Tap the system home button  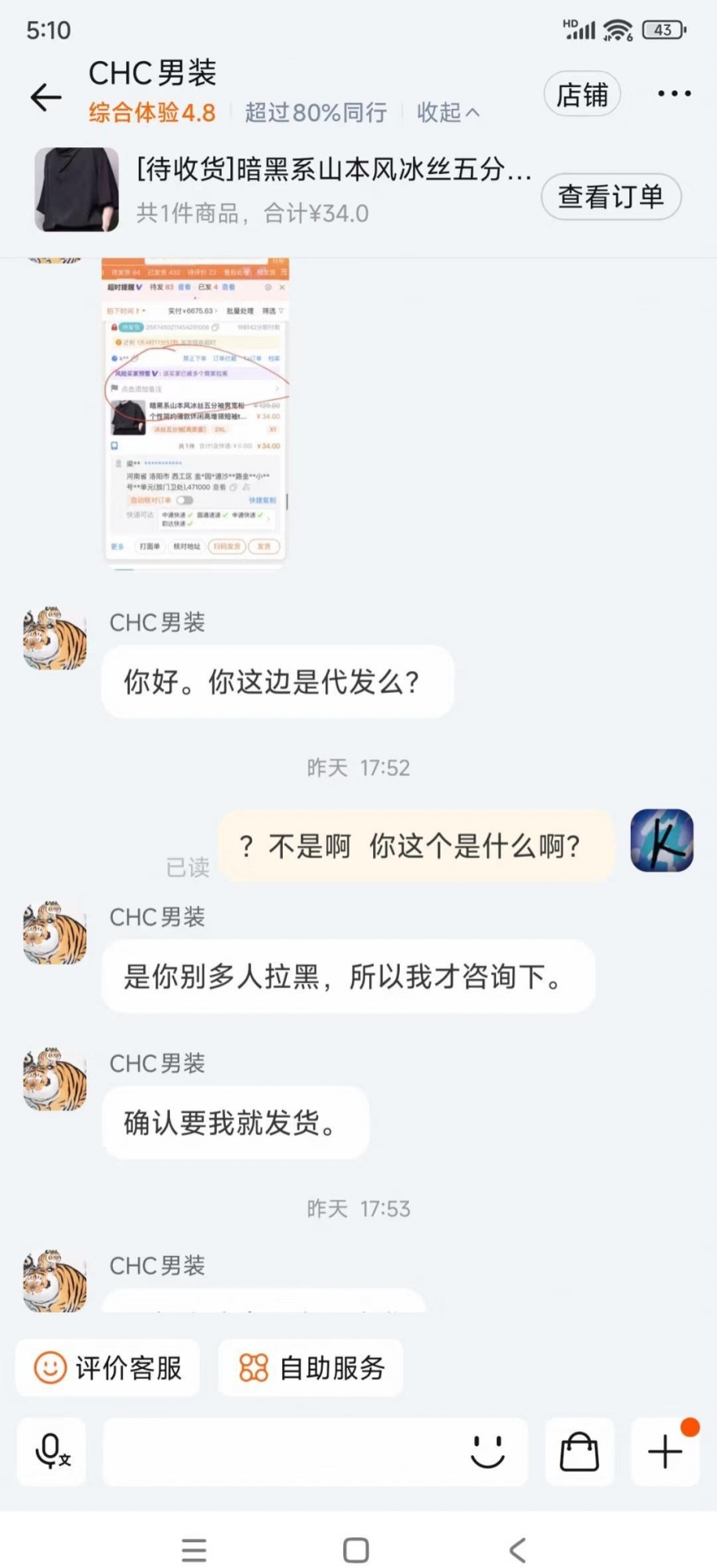[x=356, y=1550]
